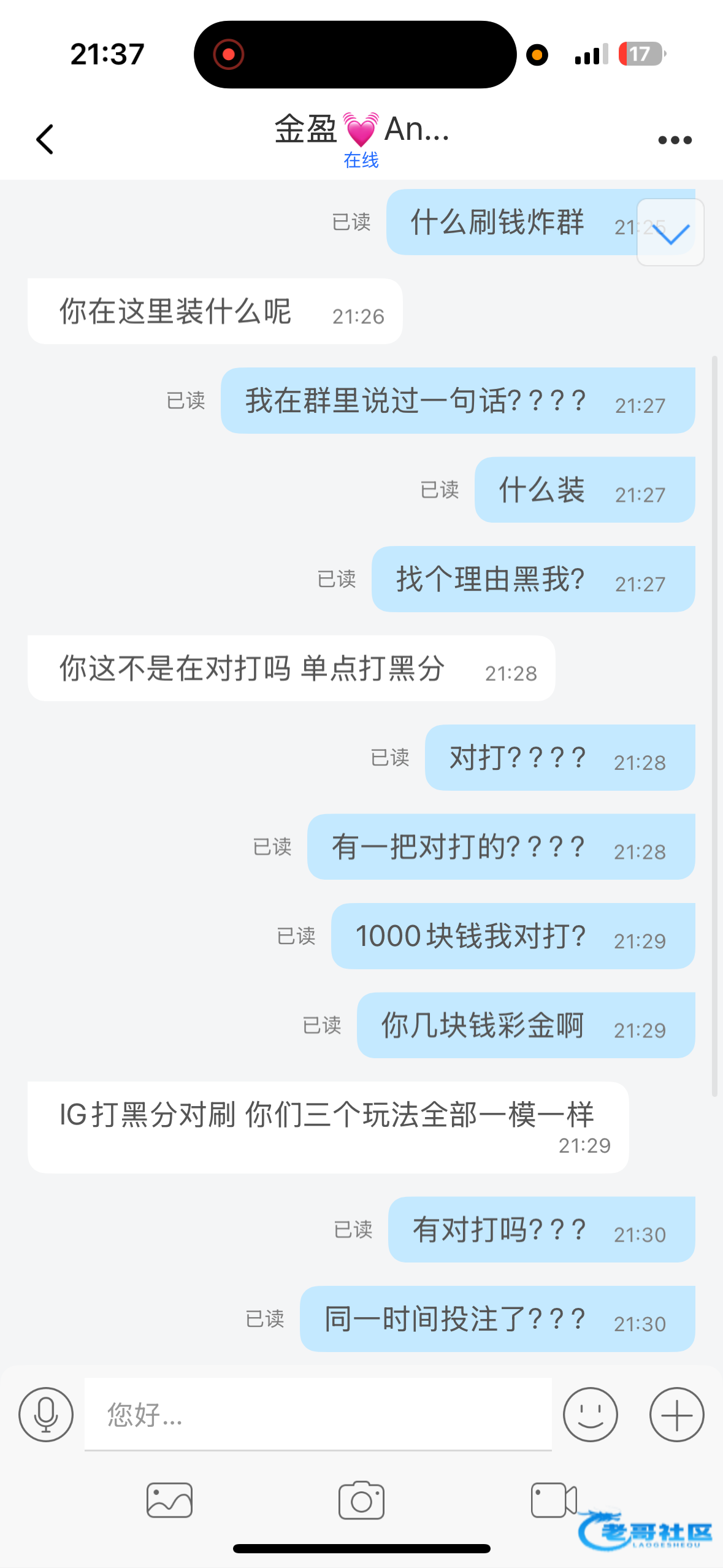723x1568 pixels.
Task: Go back using the back arrow
Action: pos(45,139)
